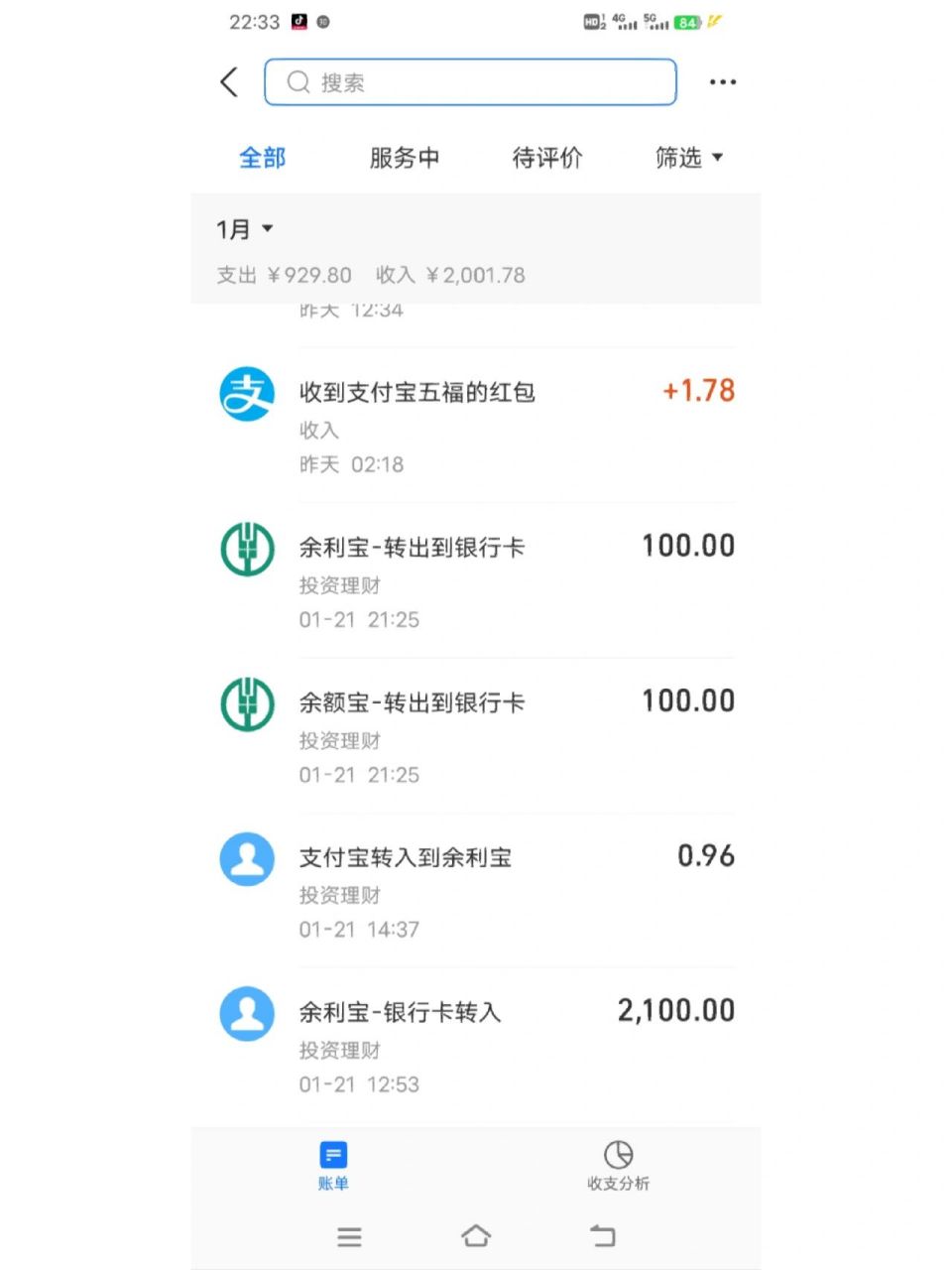Tap the green battery indicator at 84
The height and width of the screenshot is (1270, 952).
tap(684, 22)
